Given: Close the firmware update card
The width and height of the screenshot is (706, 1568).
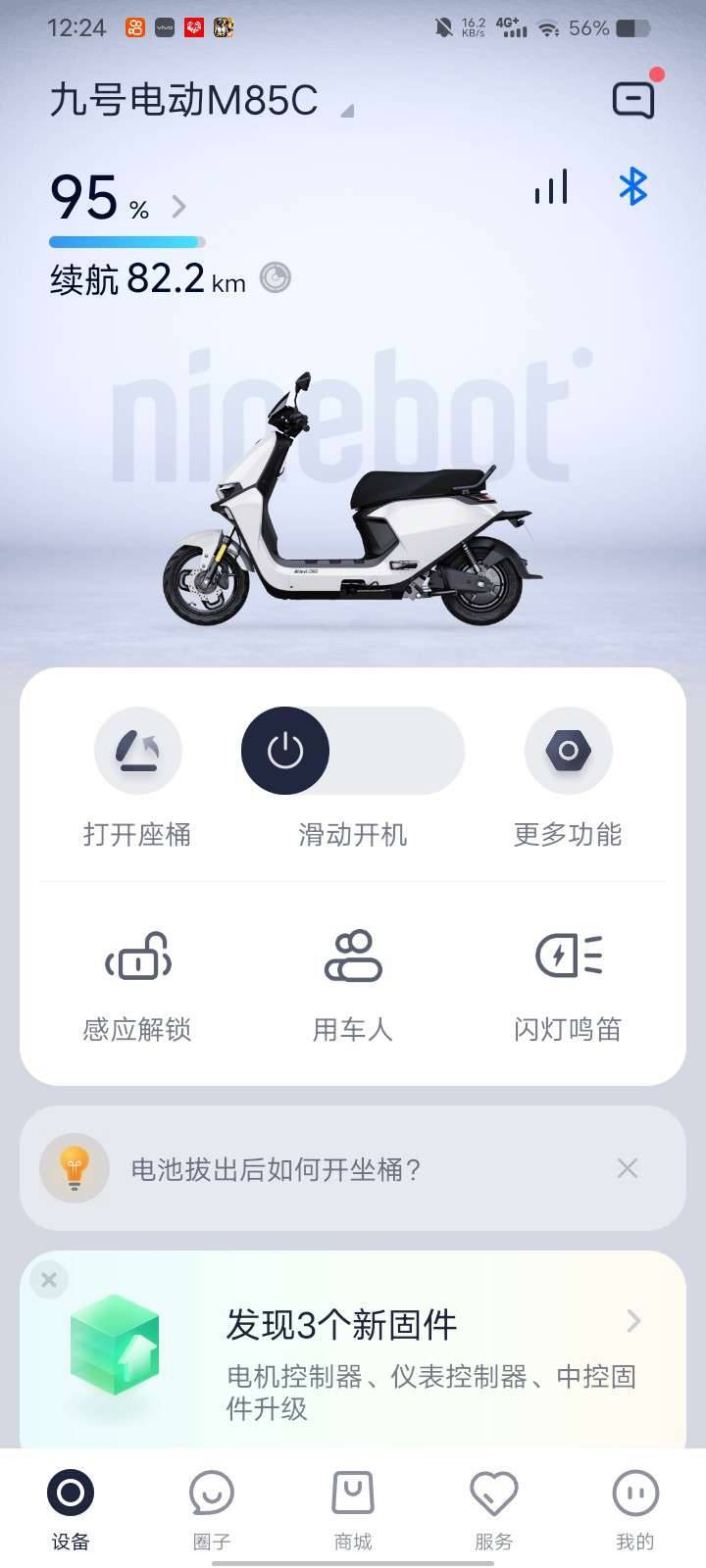Looking at the screenshot, I should tap(49, 1279).
